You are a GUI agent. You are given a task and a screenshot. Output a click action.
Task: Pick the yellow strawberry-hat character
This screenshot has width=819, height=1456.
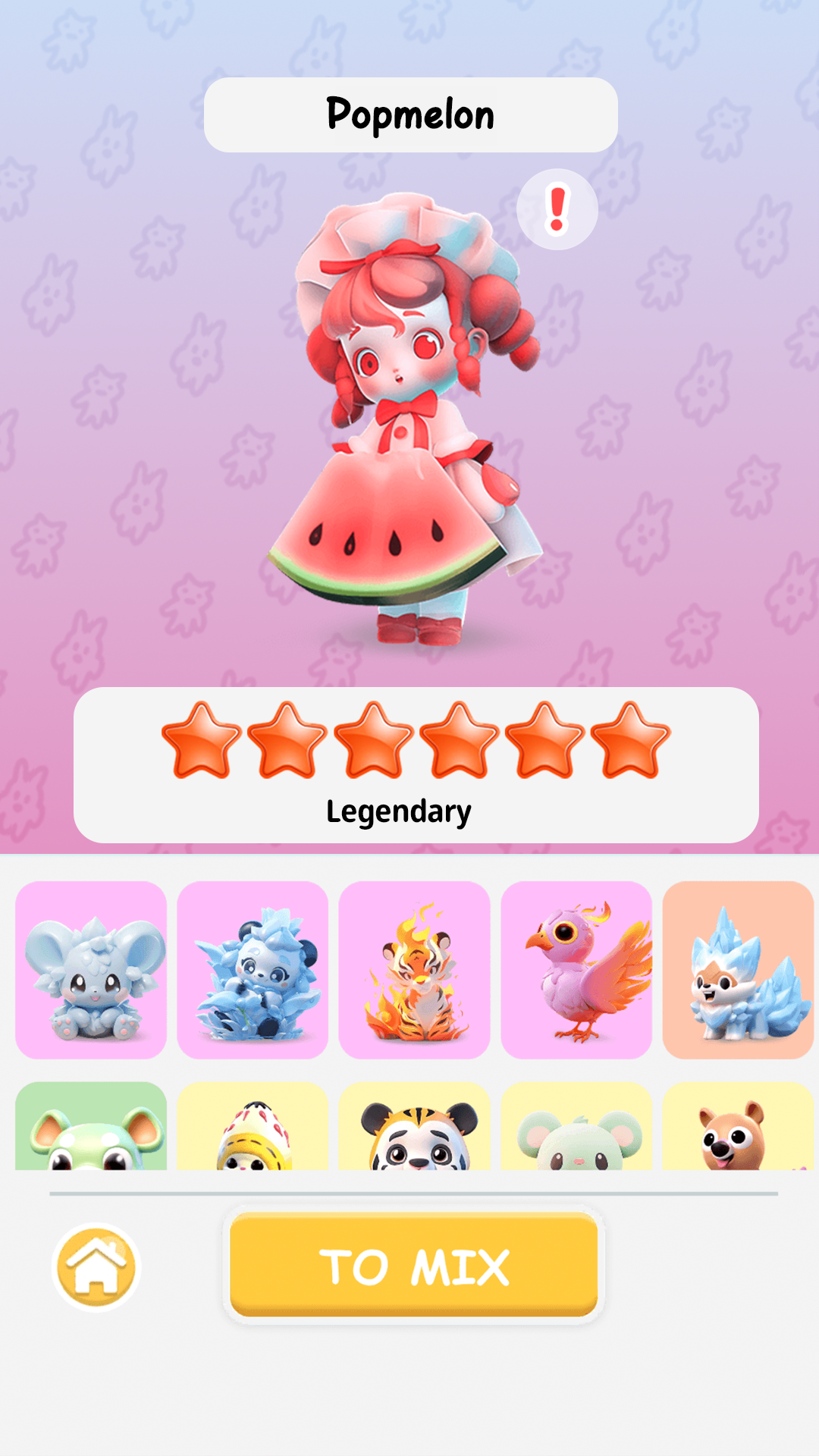[x=253, y=1128]
